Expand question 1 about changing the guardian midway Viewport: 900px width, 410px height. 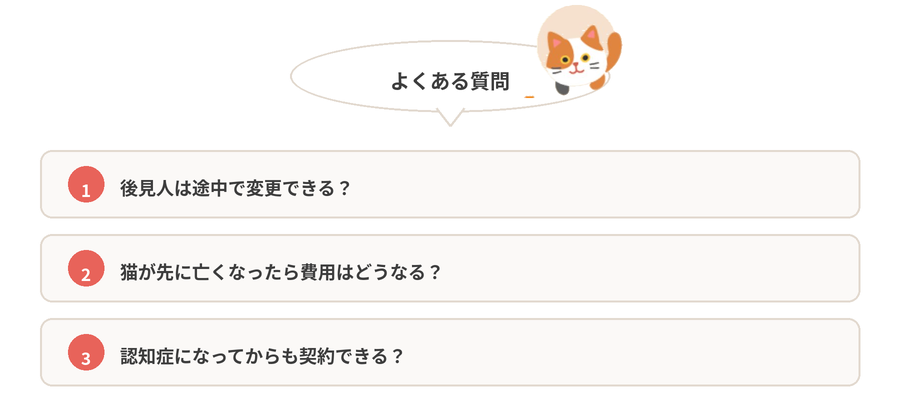pyautogui.click(x=449, y=185)
